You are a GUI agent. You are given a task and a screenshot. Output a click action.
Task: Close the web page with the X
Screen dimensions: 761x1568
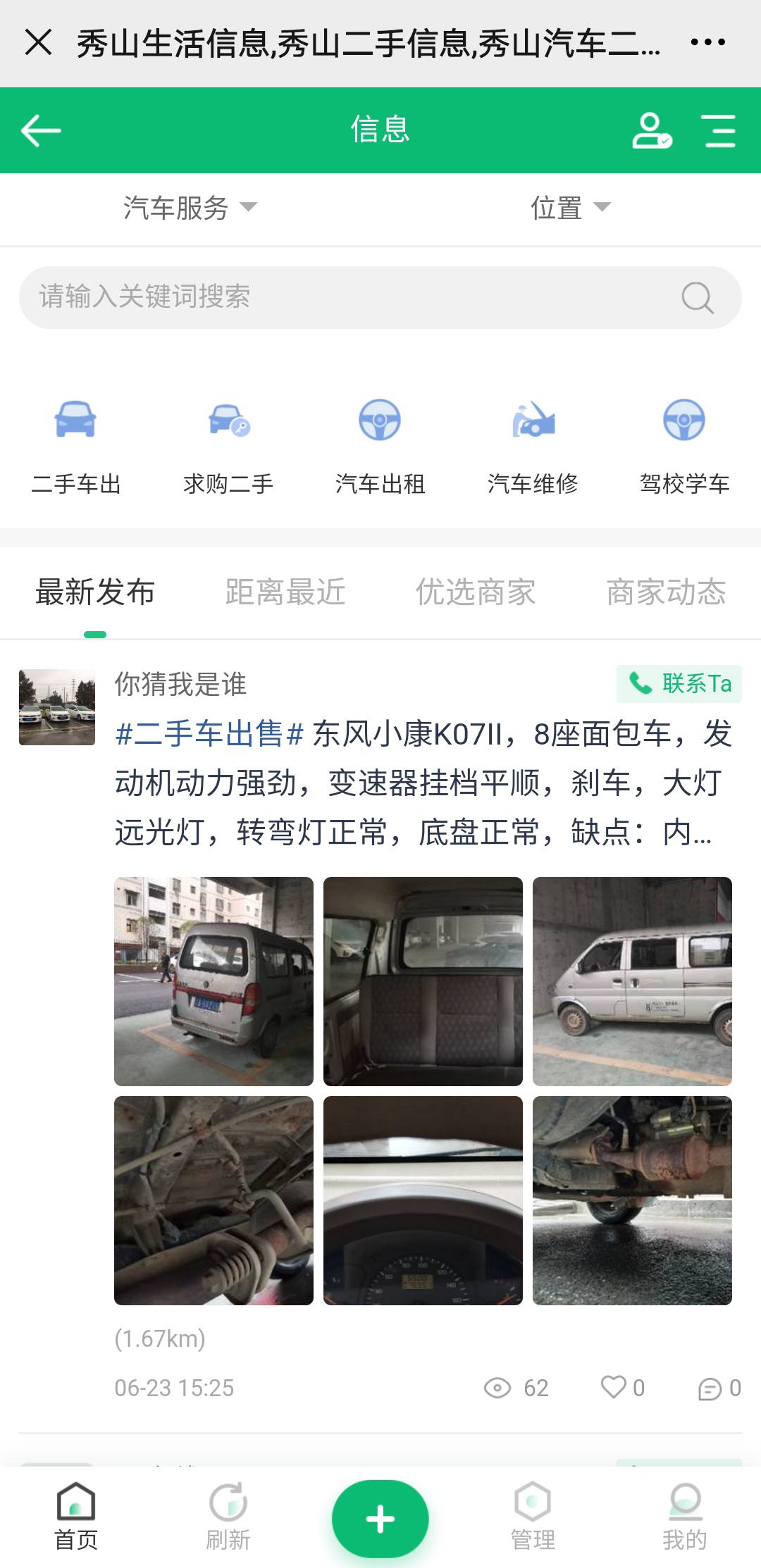tap(38, 42)
